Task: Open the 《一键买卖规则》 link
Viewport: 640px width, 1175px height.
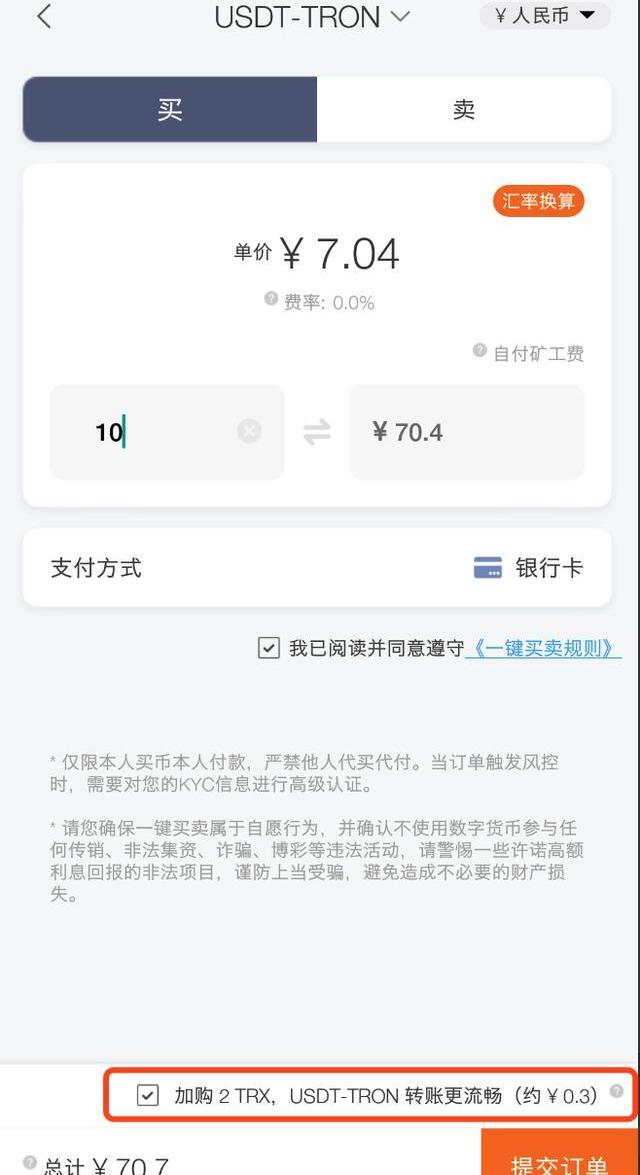Action: [543, 648]
